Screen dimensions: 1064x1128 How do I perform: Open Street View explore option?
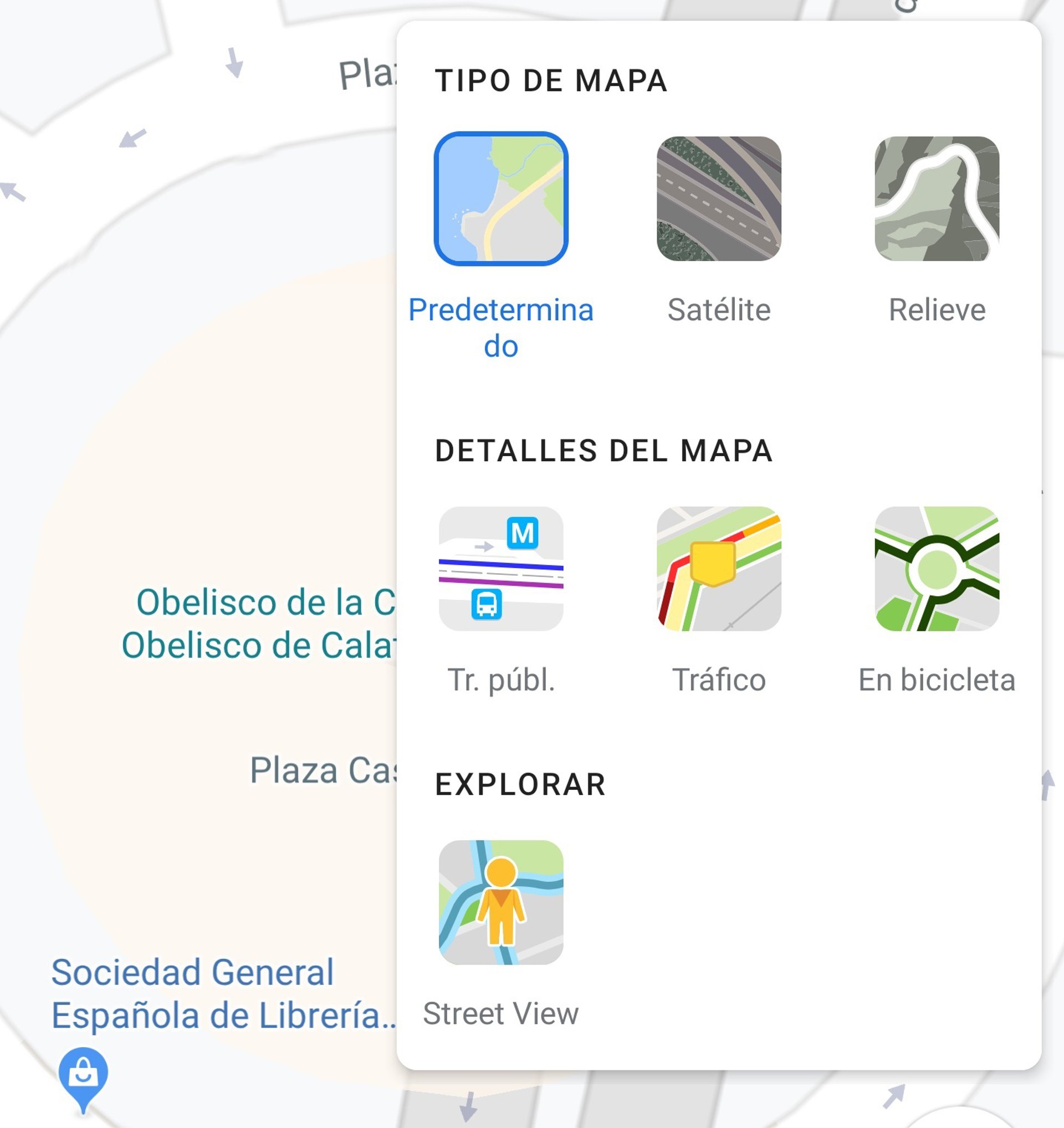501,902
